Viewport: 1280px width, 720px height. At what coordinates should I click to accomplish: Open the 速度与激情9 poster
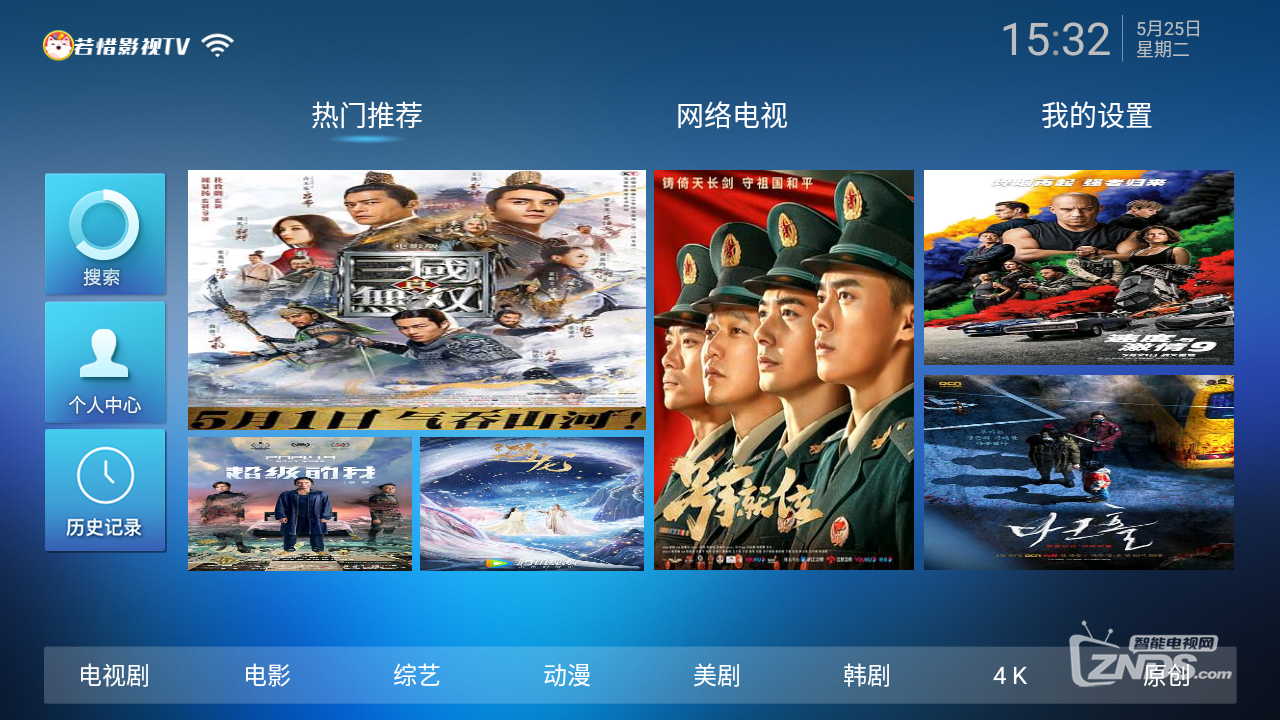pos(1078,268)
